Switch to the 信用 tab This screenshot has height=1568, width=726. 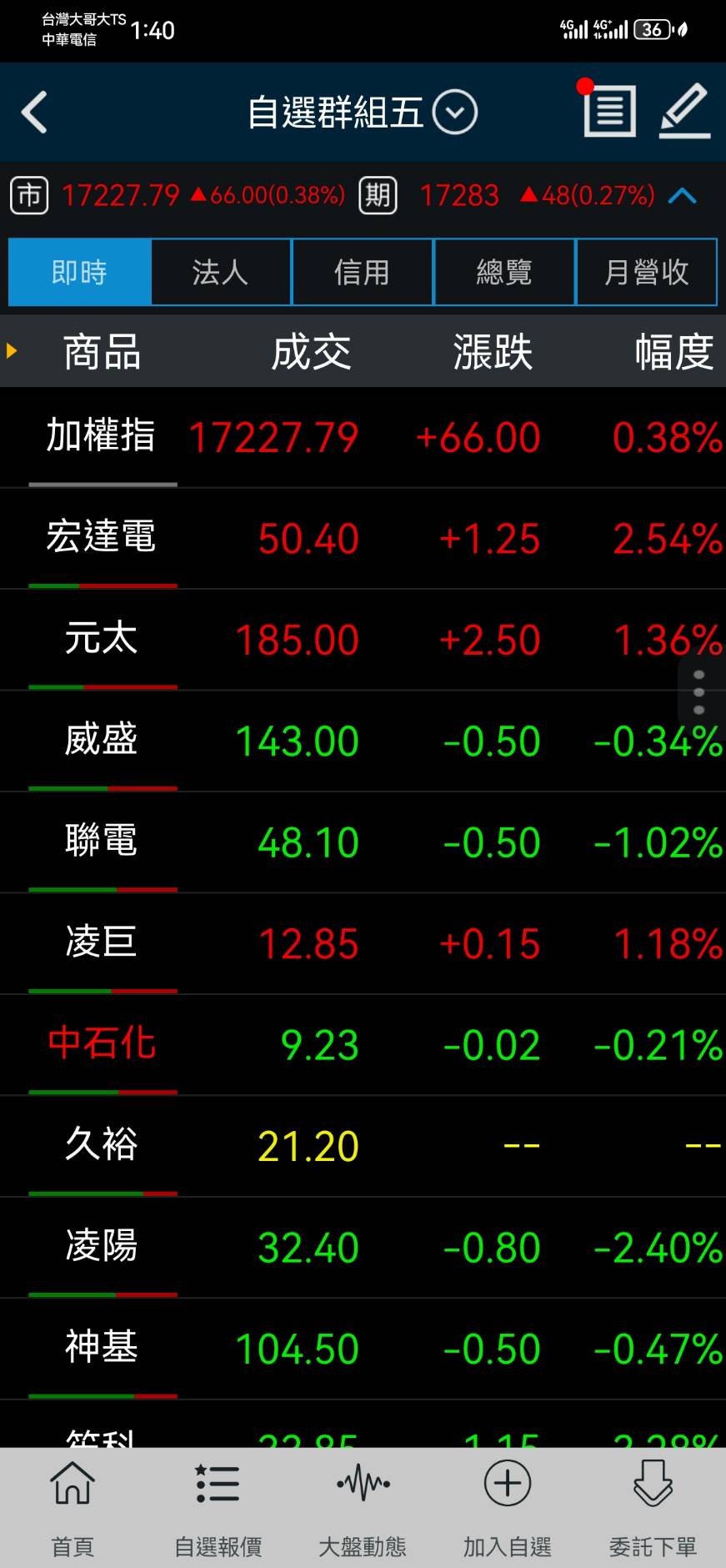[x=363, y=272]
